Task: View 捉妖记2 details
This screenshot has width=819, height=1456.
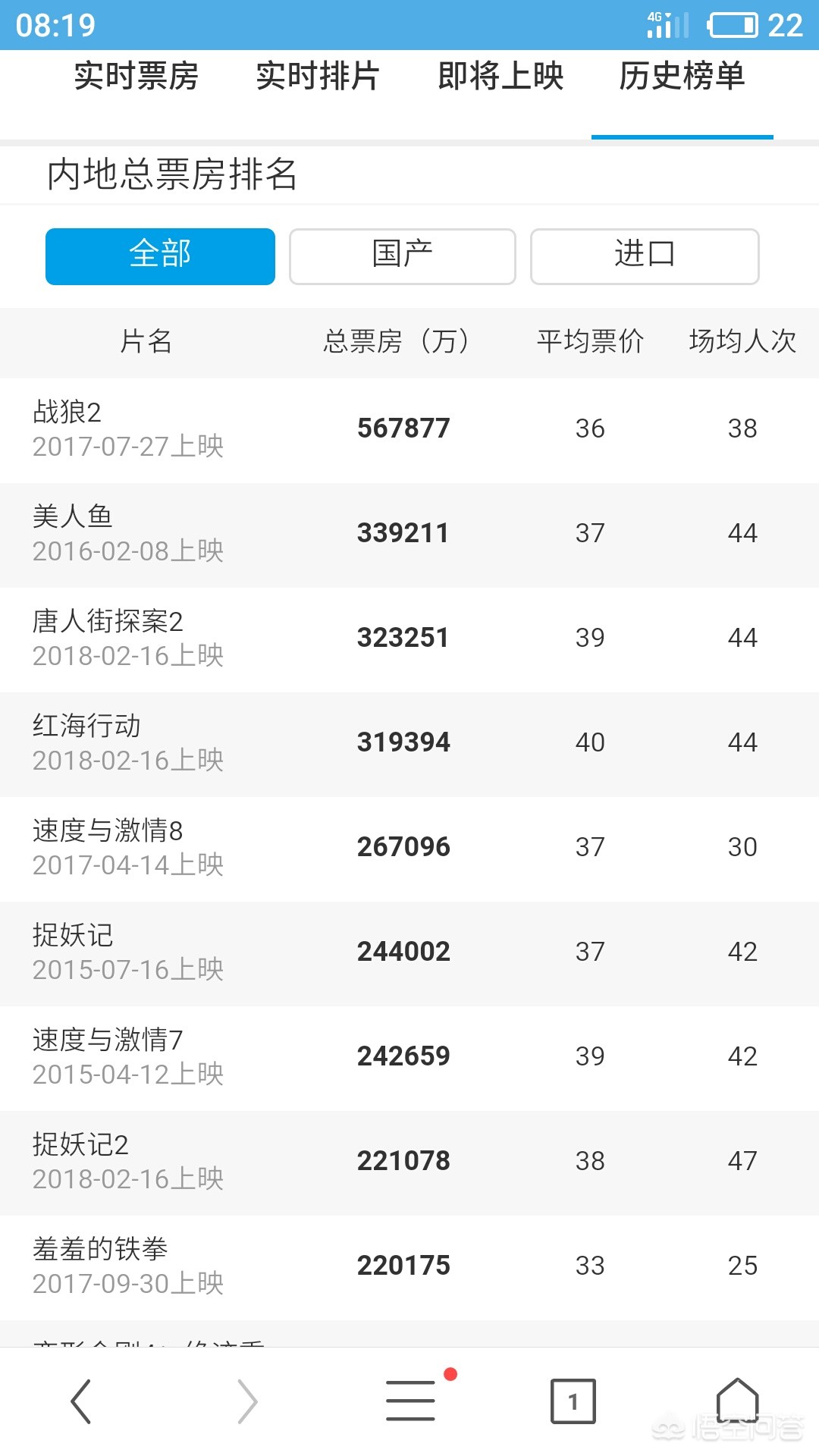Action: click(409, 1163)
